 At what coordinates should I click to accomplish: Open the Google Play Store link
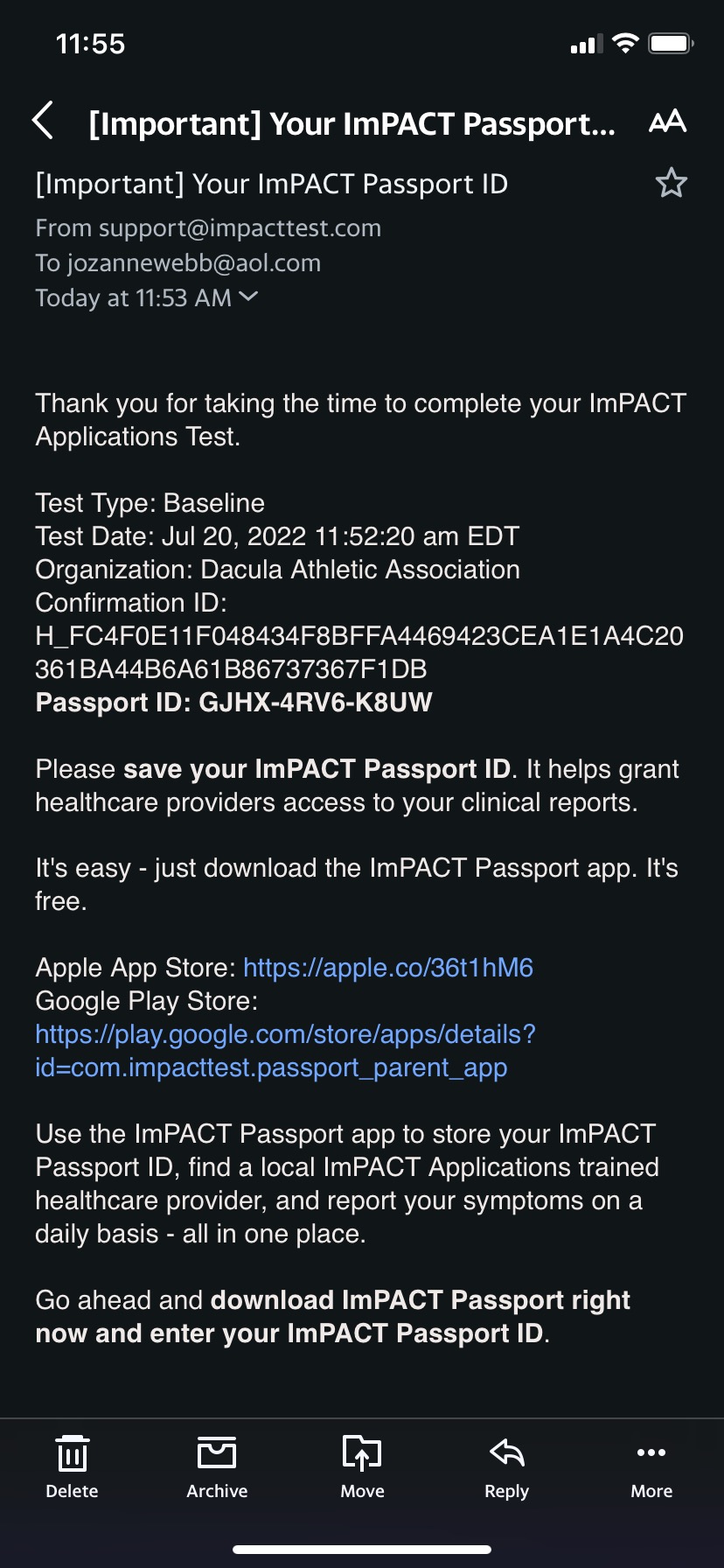click(x=285, y=1051)
